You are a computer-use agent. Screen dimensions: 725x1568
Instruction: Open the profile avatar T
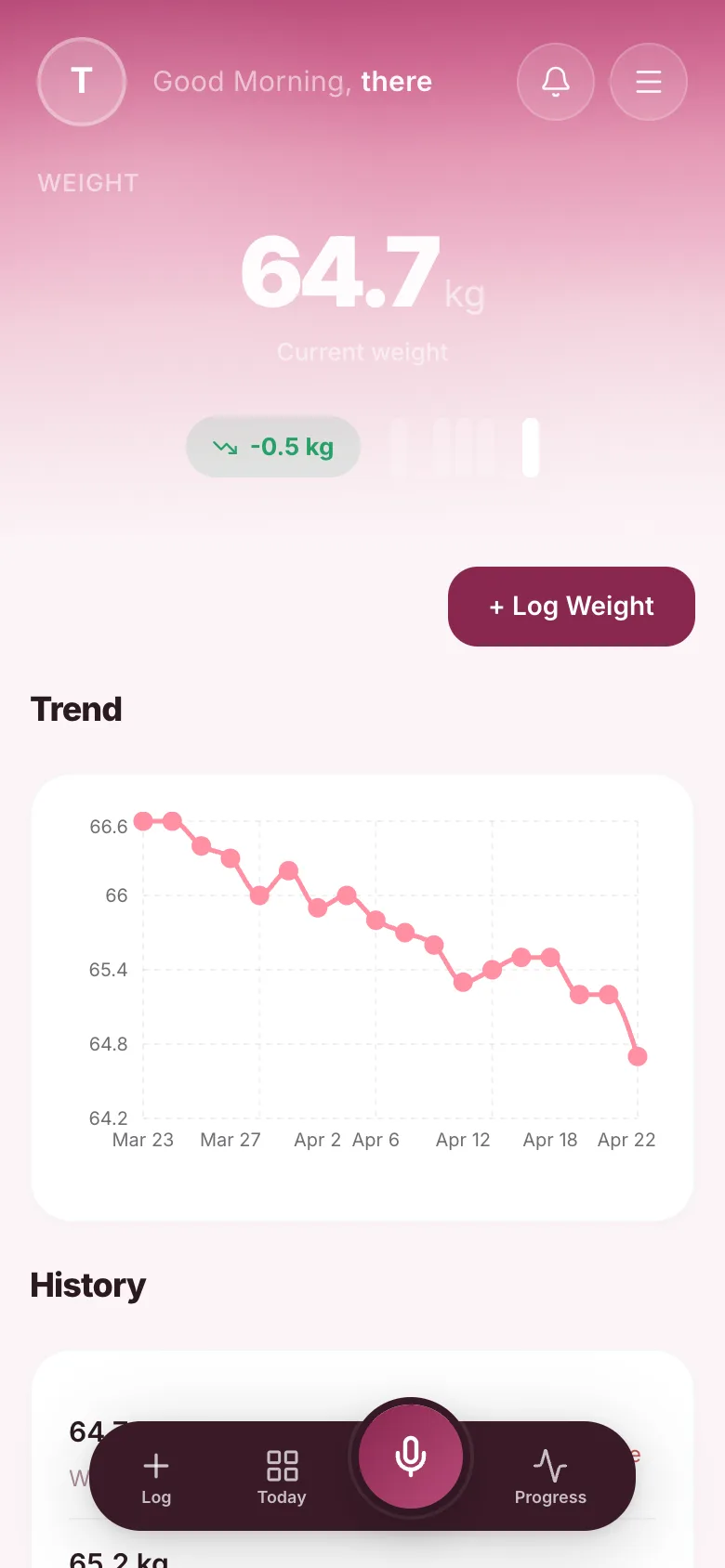click(82, 82)
